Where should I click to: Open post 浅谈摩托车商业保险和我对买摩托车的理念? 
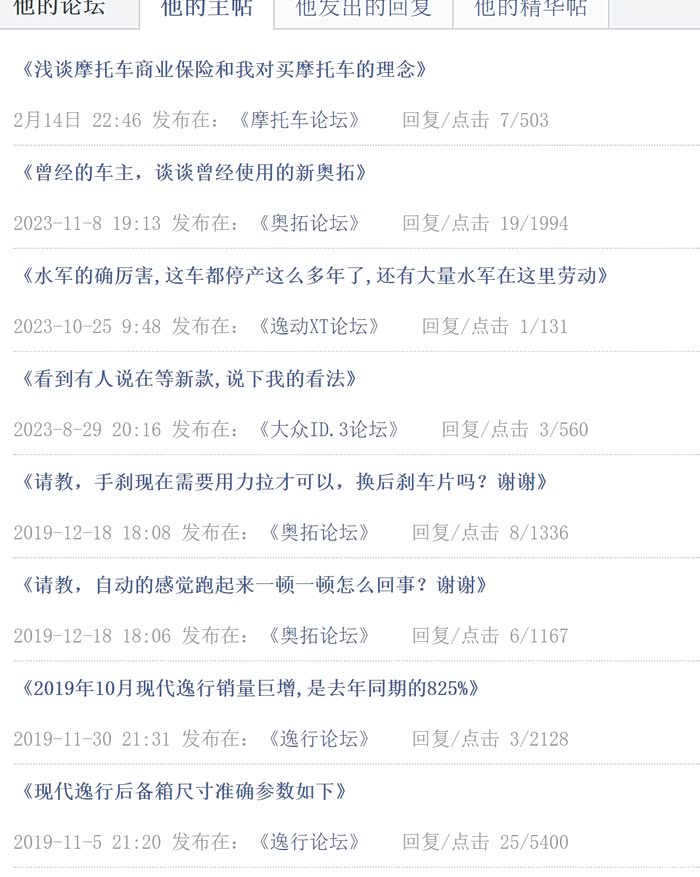click(224, 69)
